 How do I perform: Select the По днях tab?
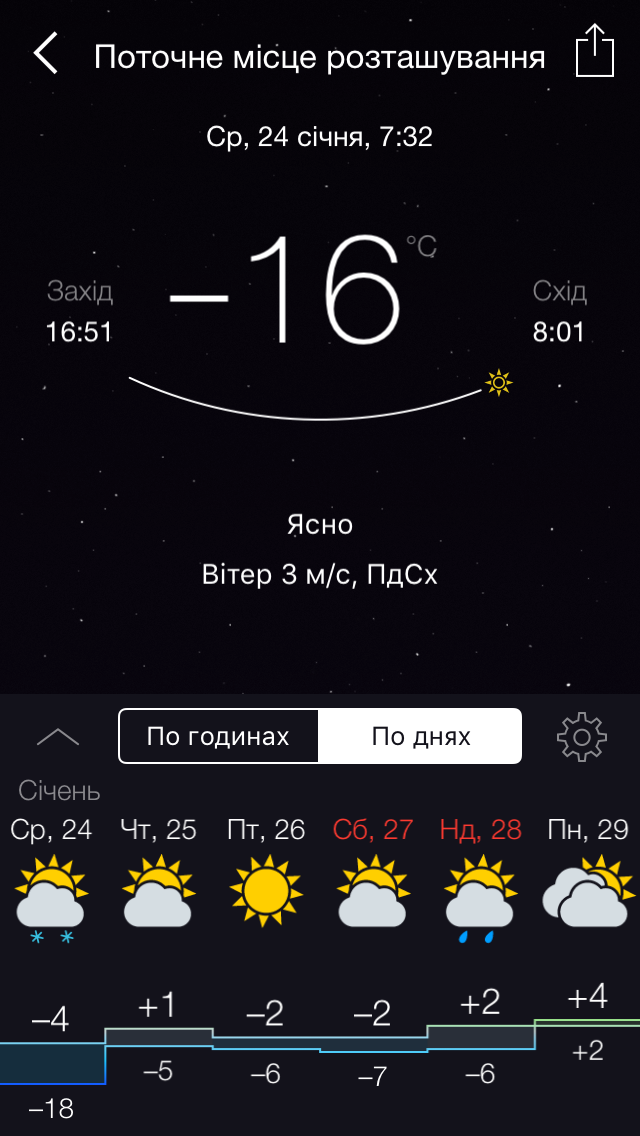pyautogui.click(x=421, y=737)
